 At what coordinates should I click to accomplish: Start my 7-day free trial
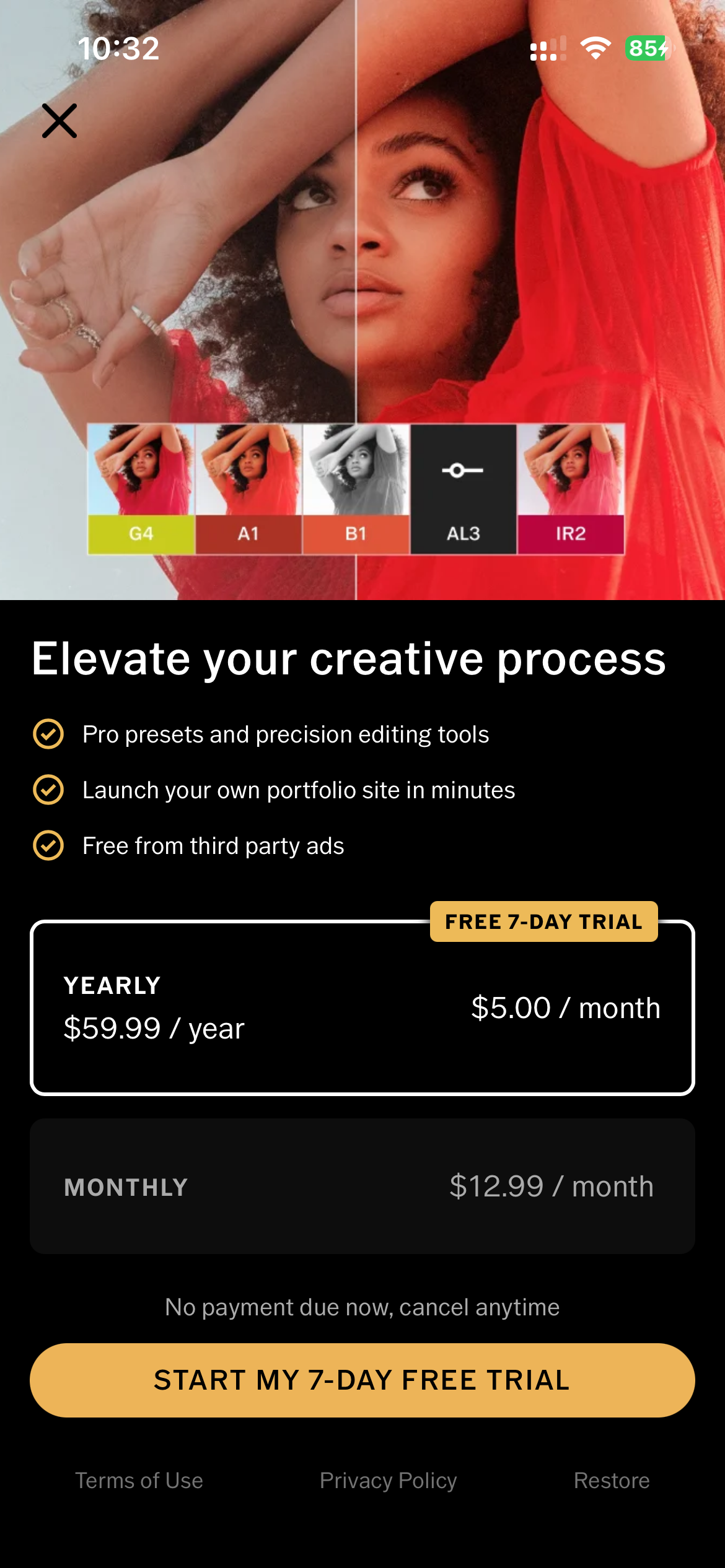362,1380
